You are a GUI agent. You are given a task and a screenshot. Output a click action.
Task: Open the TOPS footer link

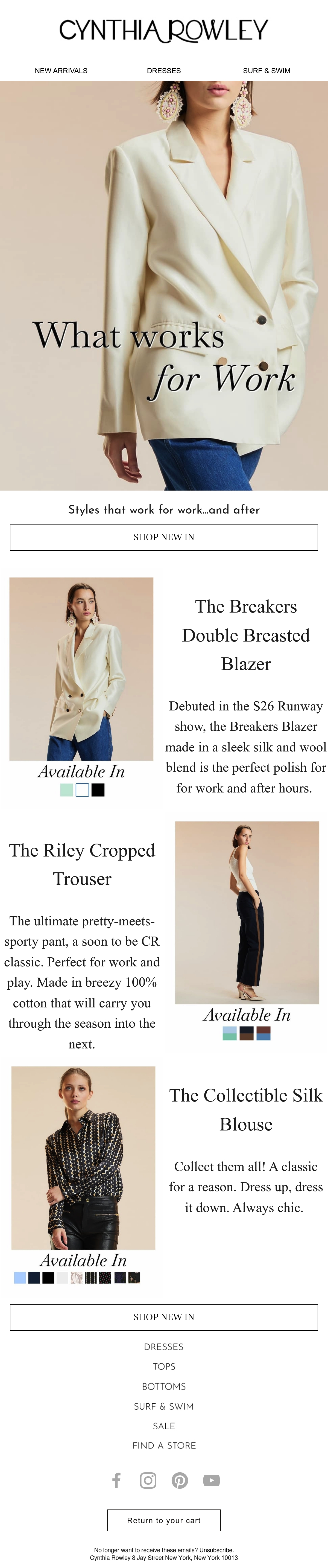tap(164, 1366)
